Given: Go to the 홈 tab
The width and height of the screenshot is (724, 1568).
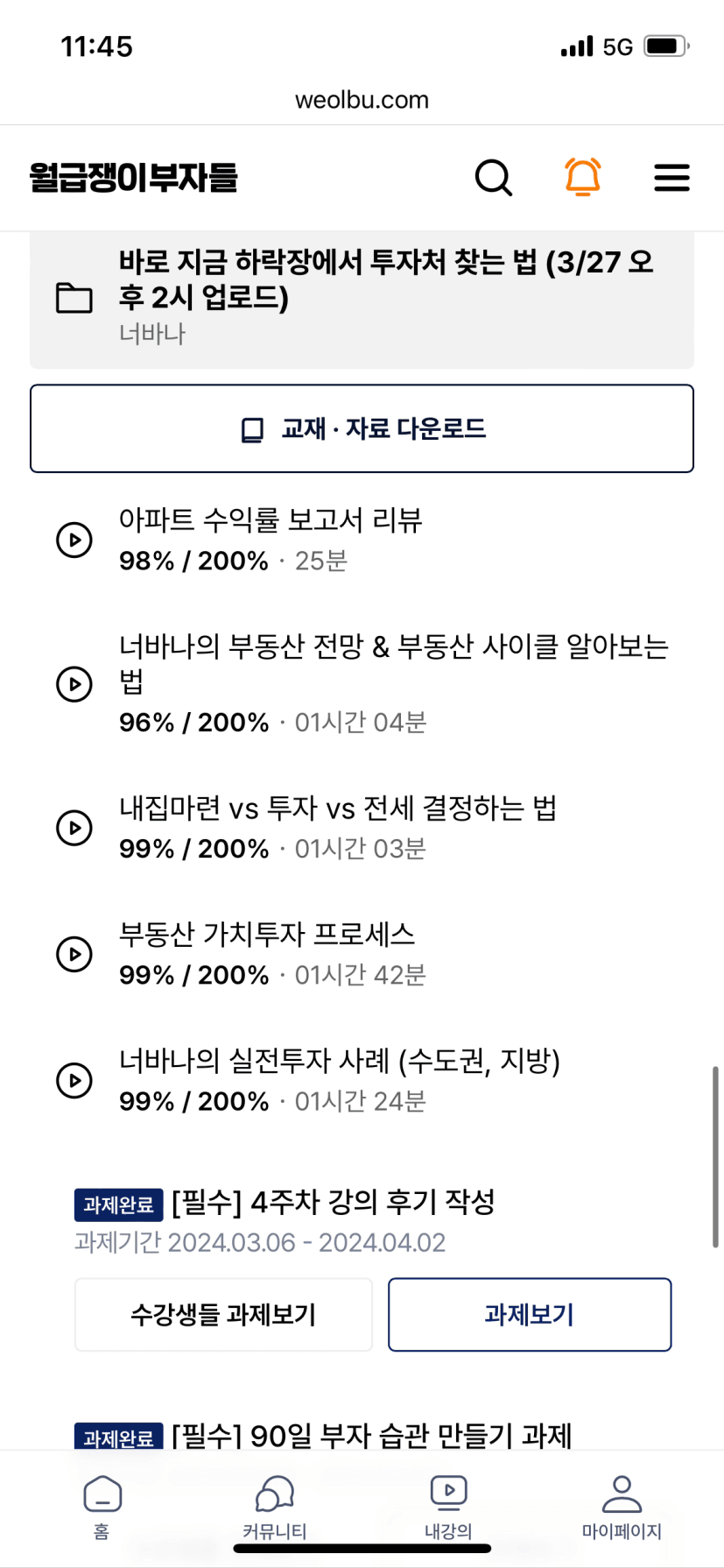Looking at the screenshot, I should click(102, 1507).
